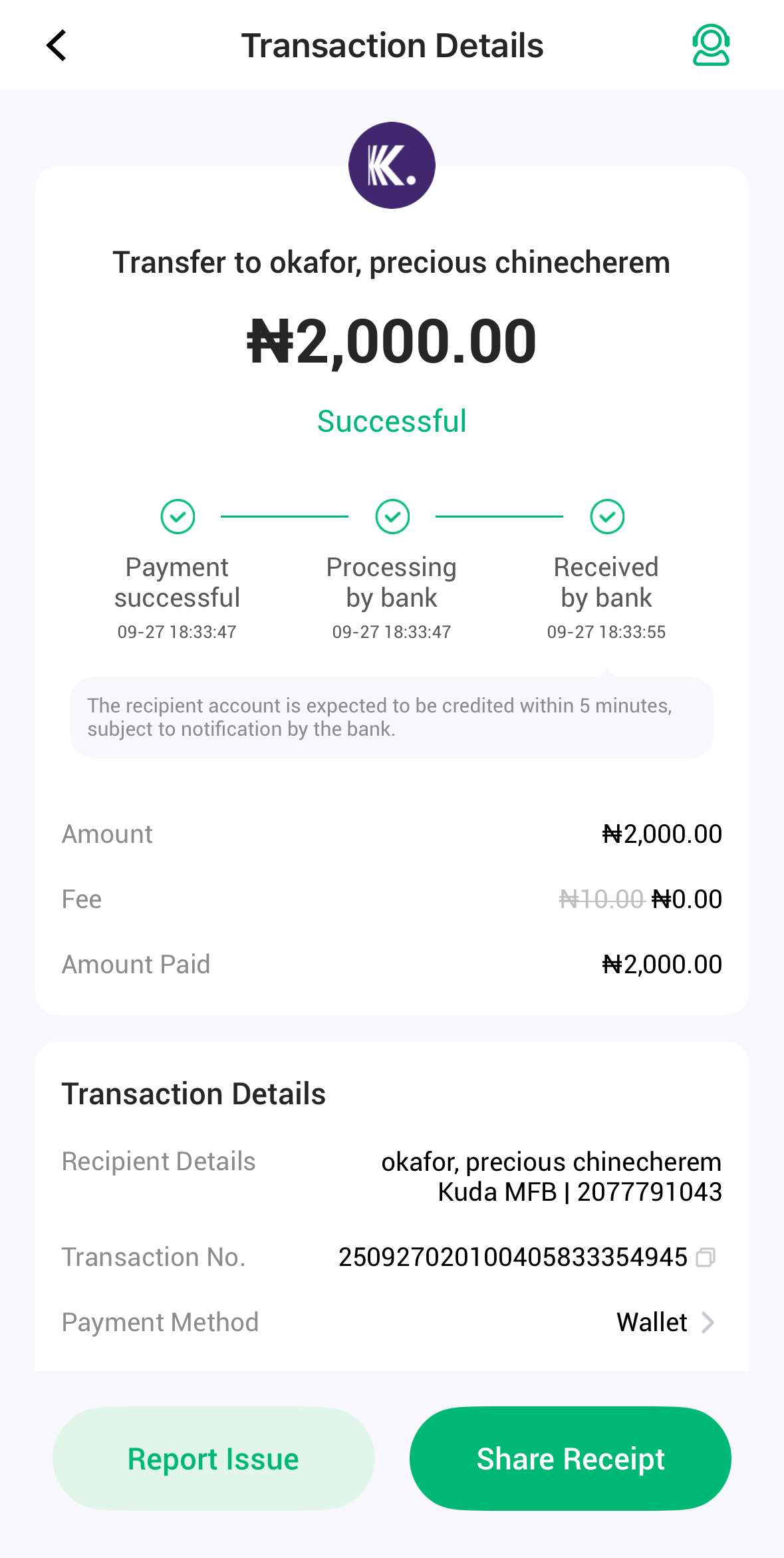Screen dimensions: 784x1558
Task: Tap Report Issue button
Action: pos(213,1459)
